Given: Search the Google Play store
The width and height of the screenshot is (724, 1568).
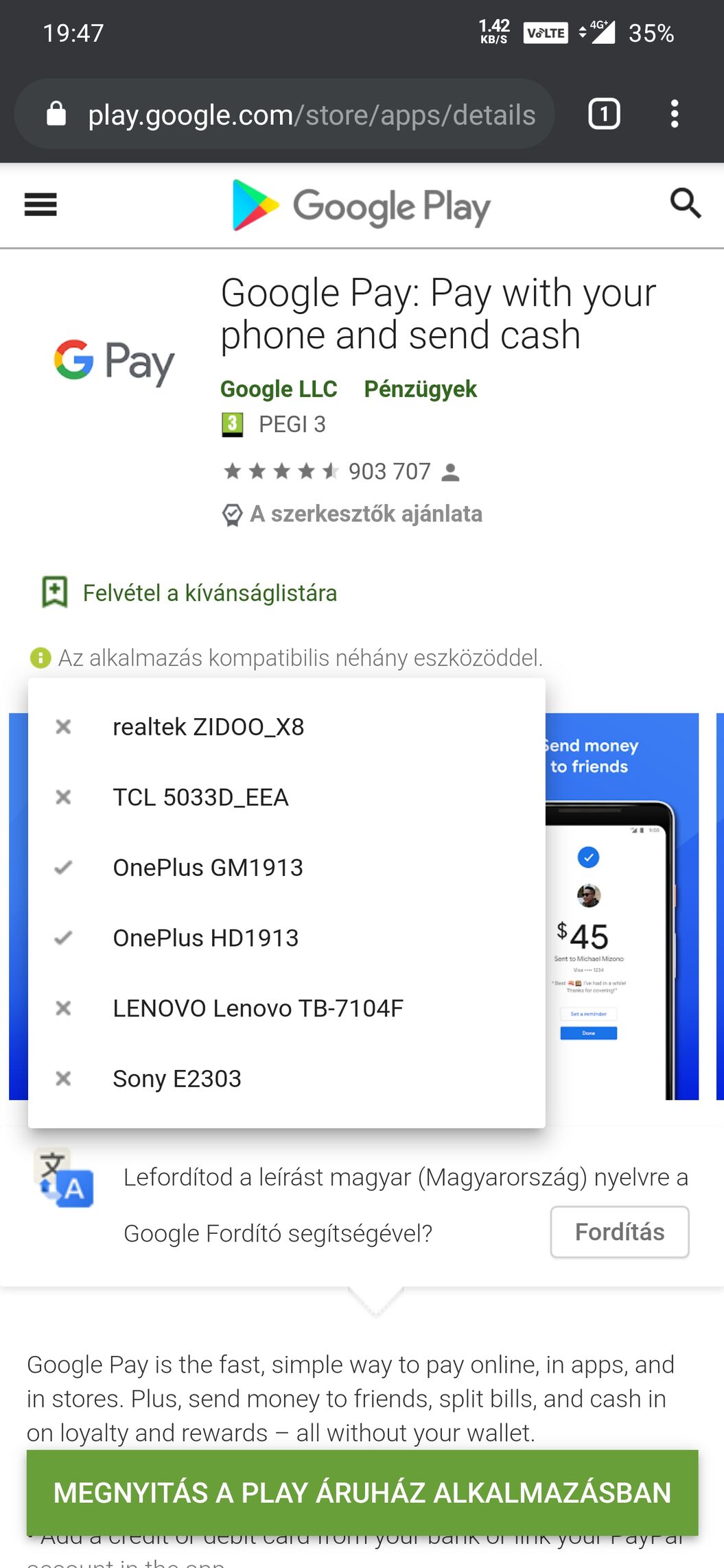Looking at the screenshot, I should (x=685, y=204).
